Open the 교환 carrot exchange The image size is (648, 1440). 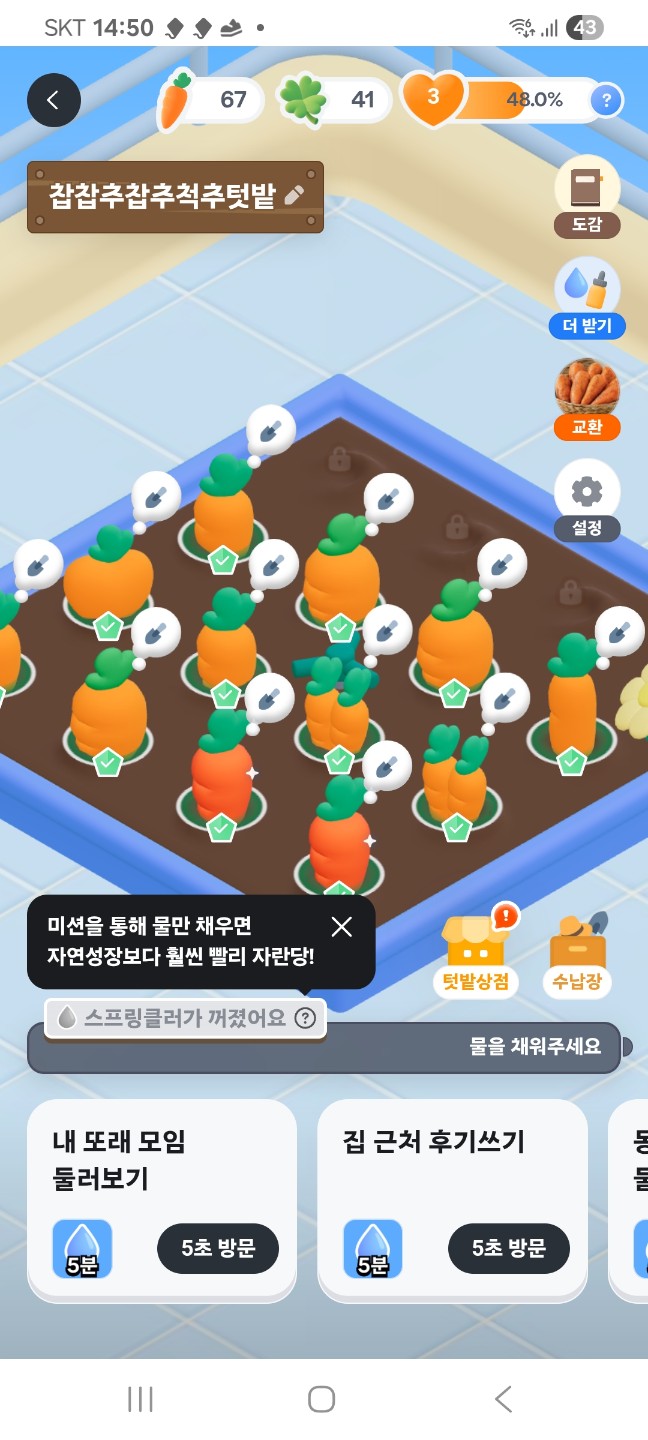pos(587,399)
